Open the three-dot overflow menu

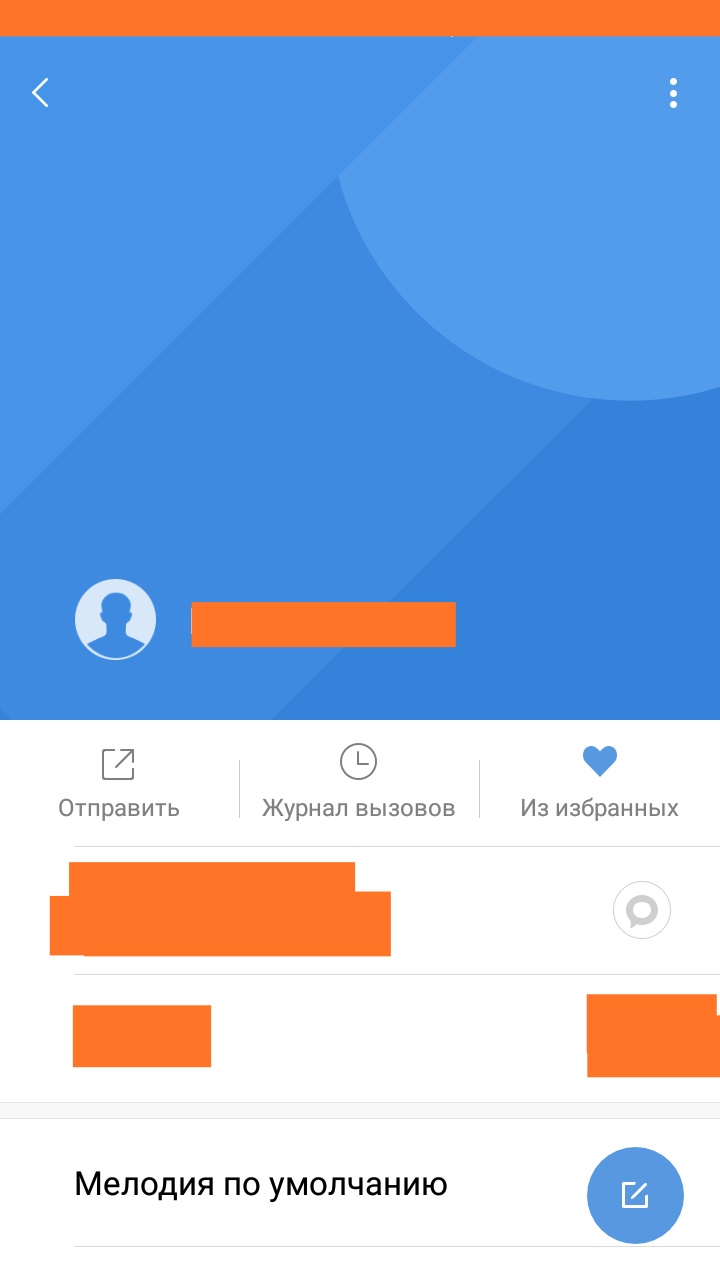[673, 93]
